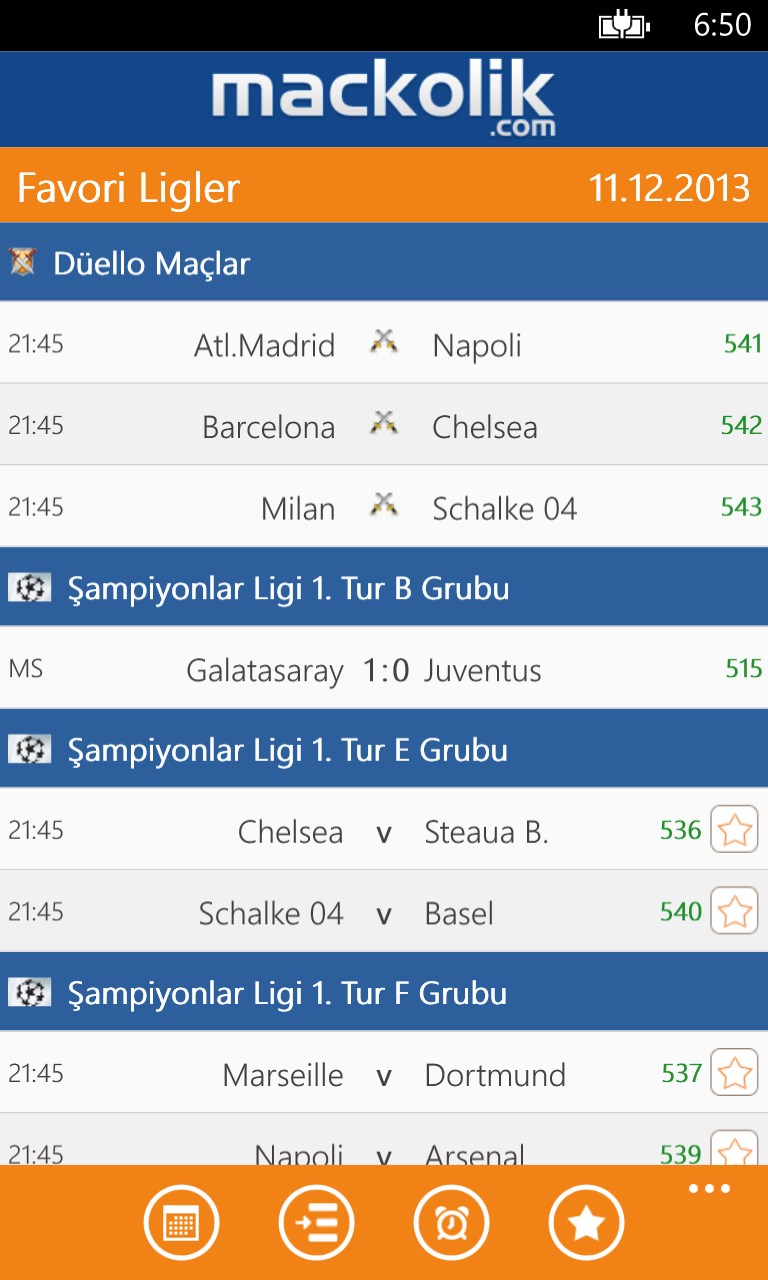Open Şampiyonlar Ligi 1. Tur E Grubu header
The height and width of the screenshot is (1280, 768).
[384, 749]
